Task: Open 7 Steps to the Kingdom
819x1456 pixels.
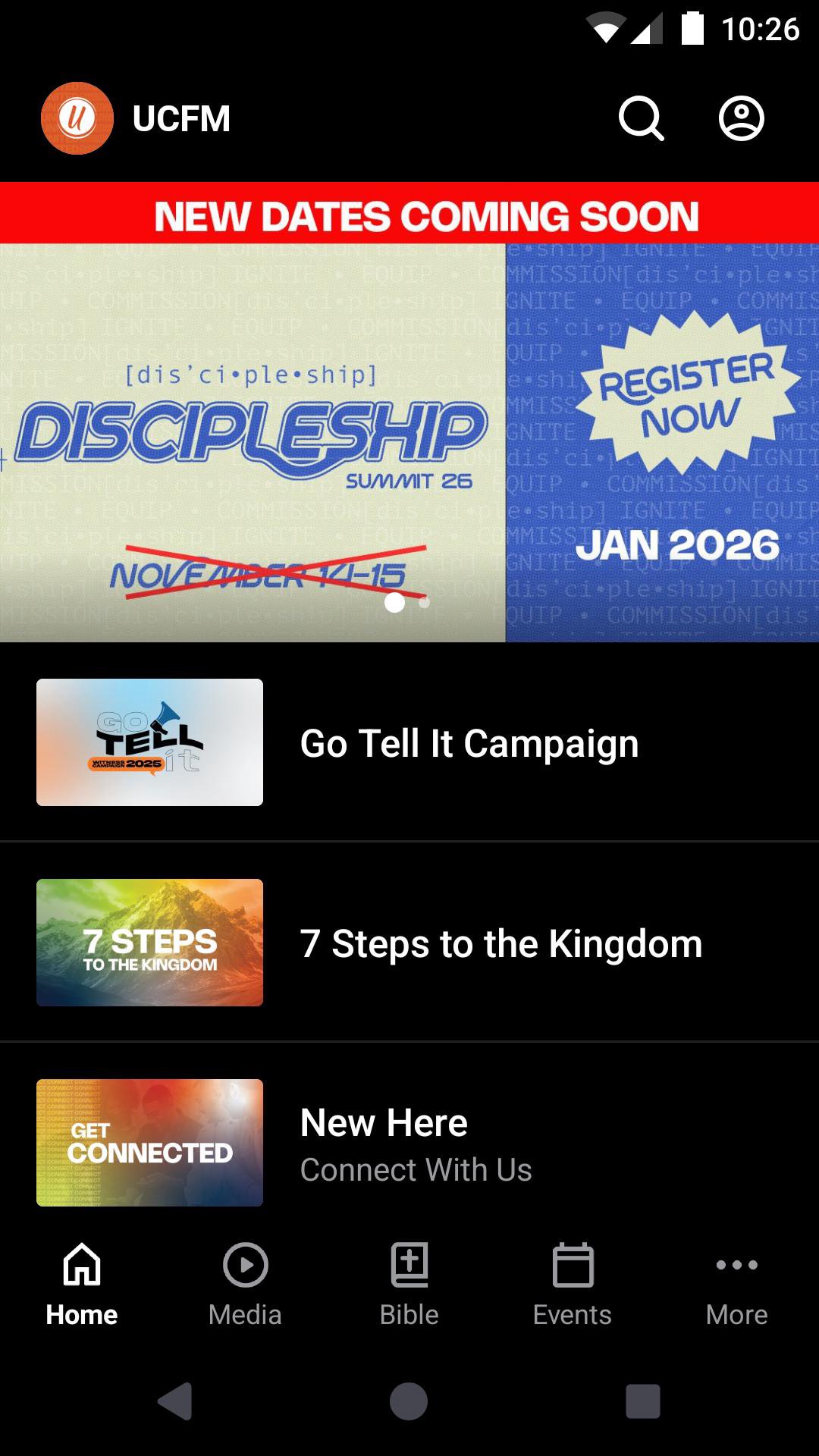Action: 409,943
